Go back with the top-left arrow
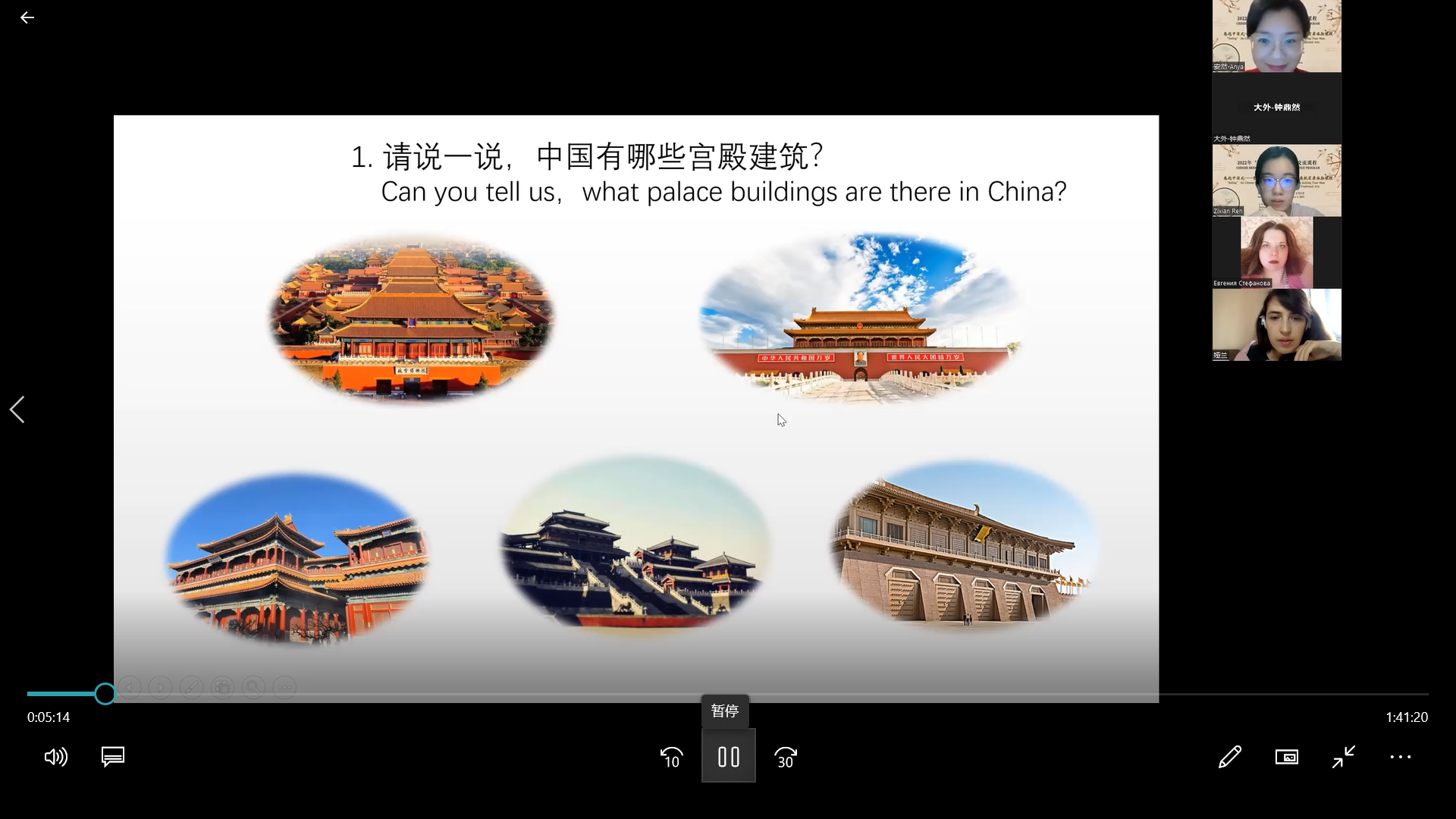 point(27,17)
